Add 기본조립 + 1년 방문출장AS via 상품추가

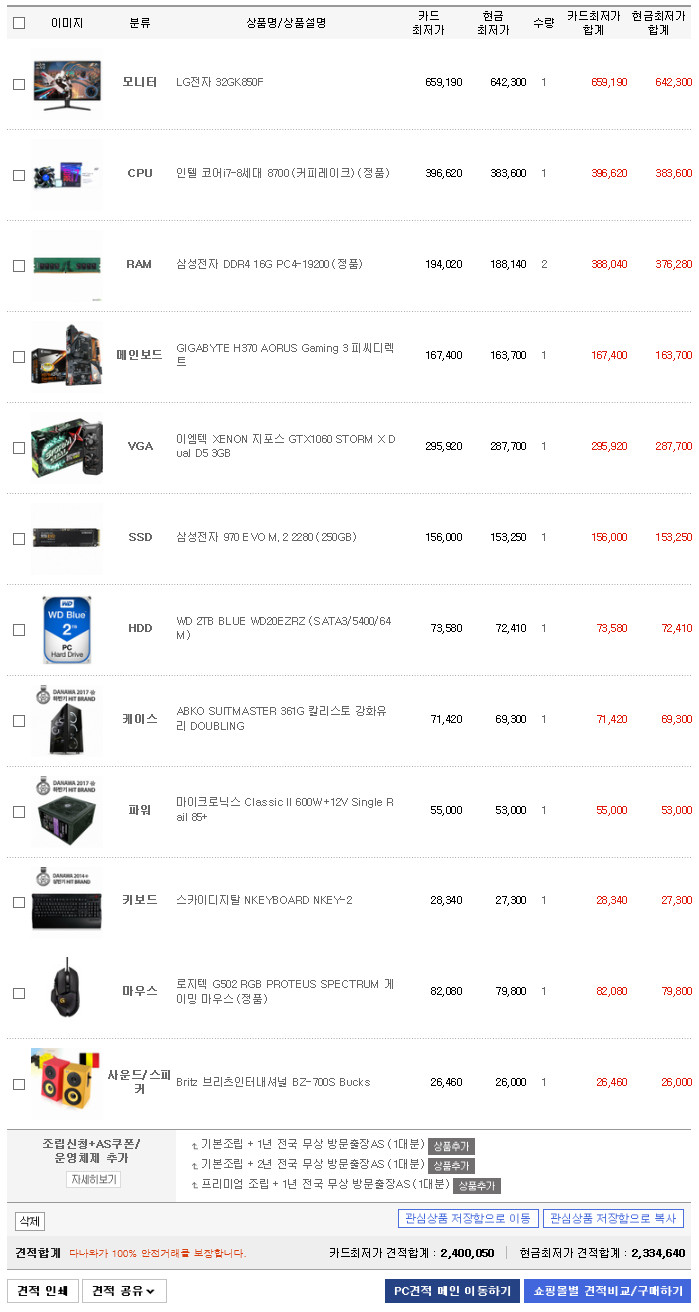pos(451,1146)
